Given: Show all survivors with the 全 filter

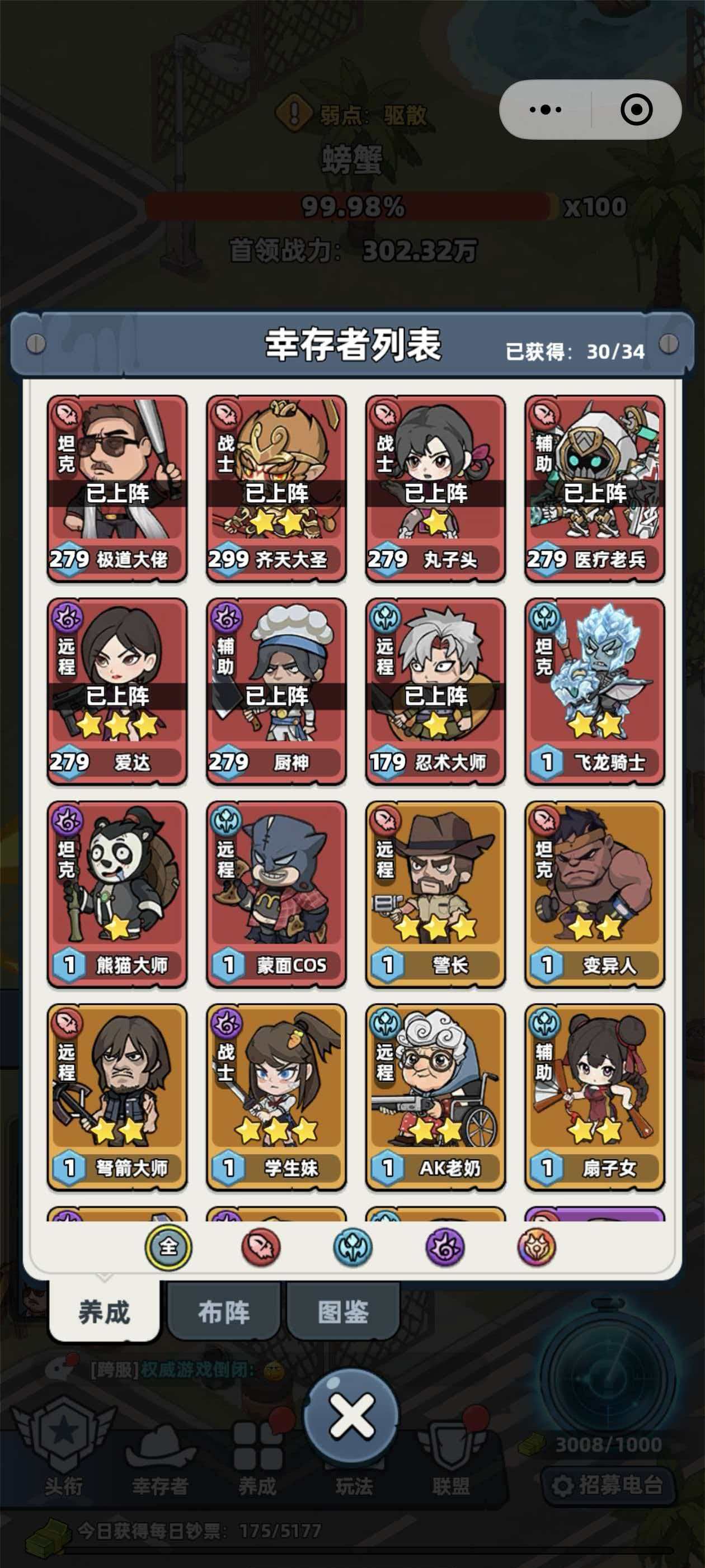Looking at the screenshot, I should 168,1247.
